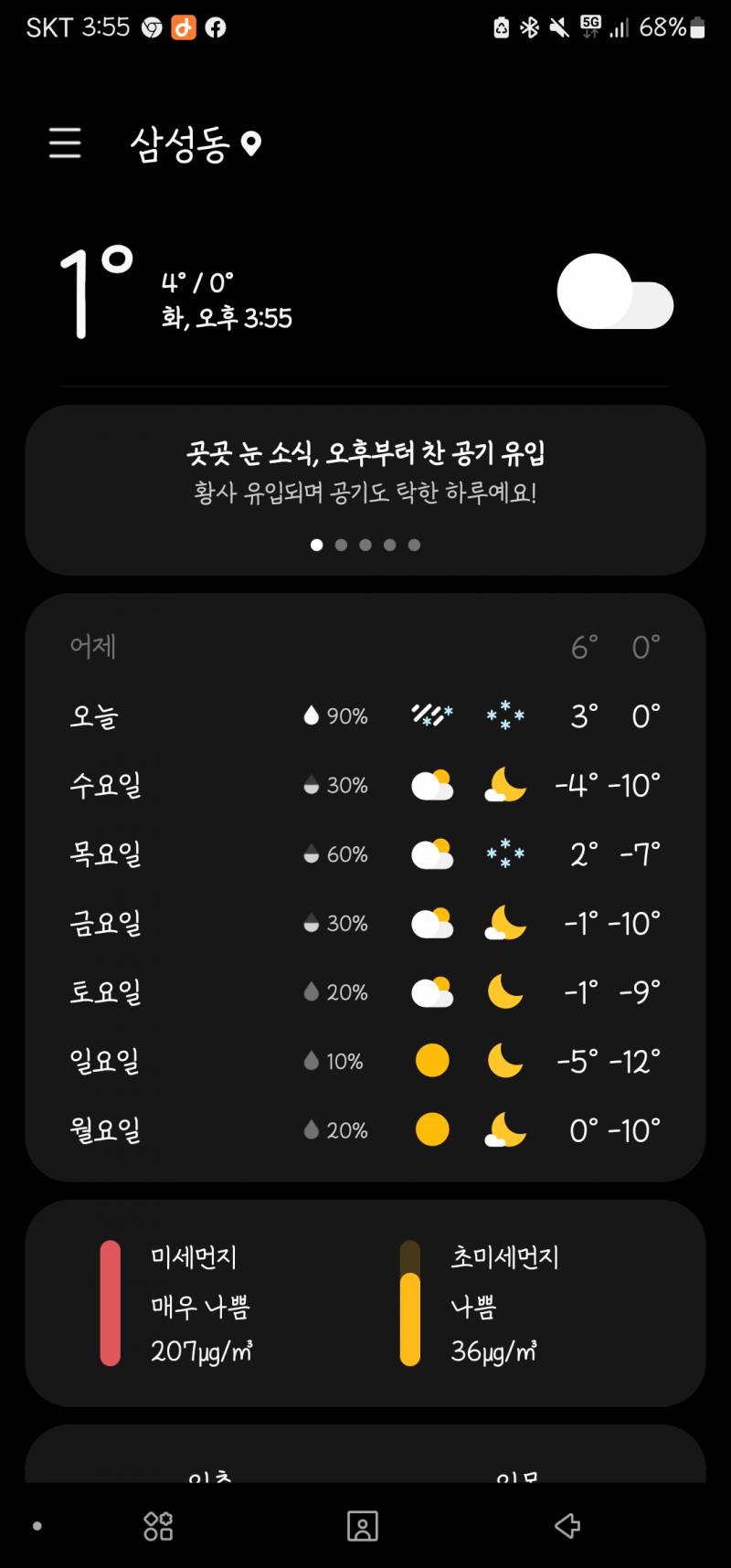Viewport: 731px width, 1568px height.
Task: Tap the Facebook icon in the status bar
Action: [x=215, y=27]
